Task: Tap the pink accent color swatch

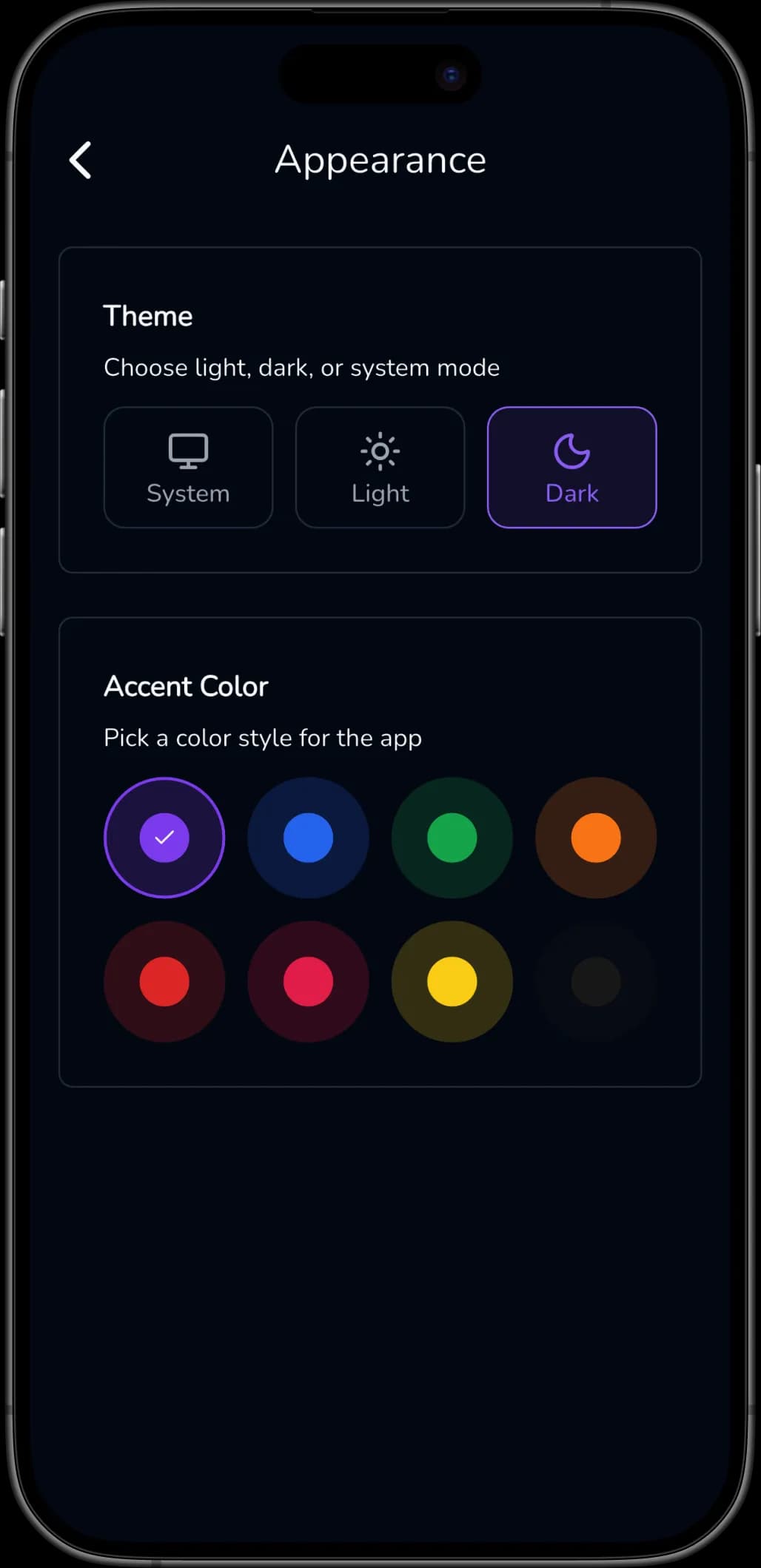Action: click(308, 981)
